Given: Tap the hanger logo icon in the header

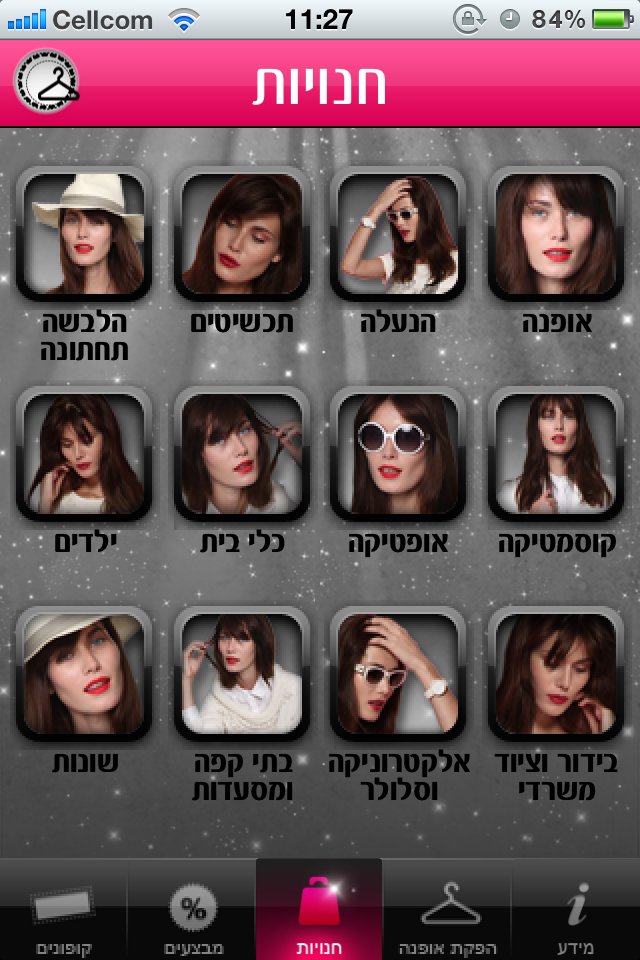Looking at the screenshot, I should (x=47, y=84).
